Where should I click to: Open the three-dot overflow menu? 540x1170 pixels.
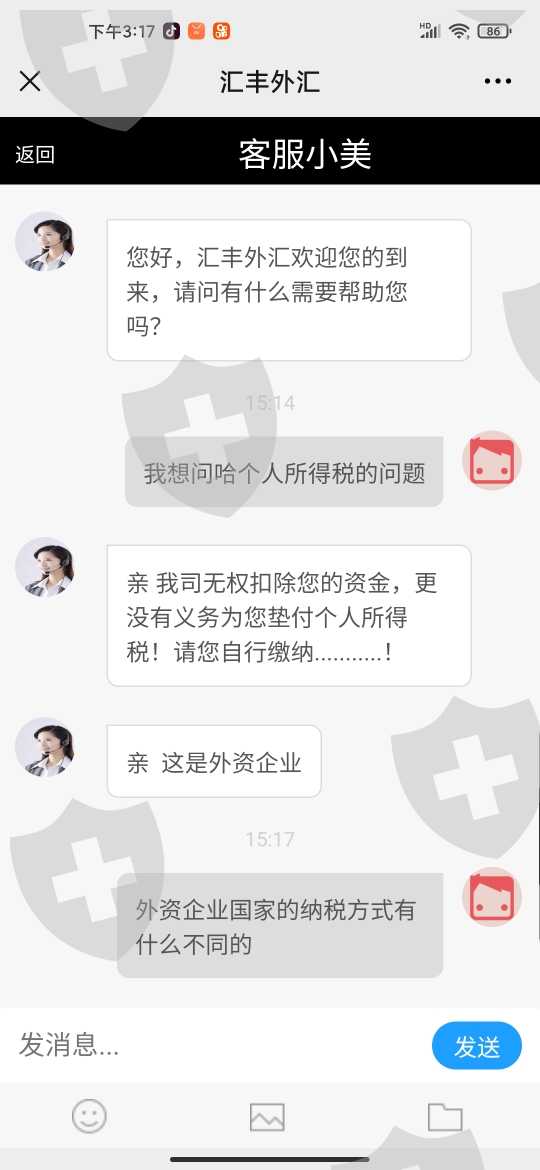point(497,81)
